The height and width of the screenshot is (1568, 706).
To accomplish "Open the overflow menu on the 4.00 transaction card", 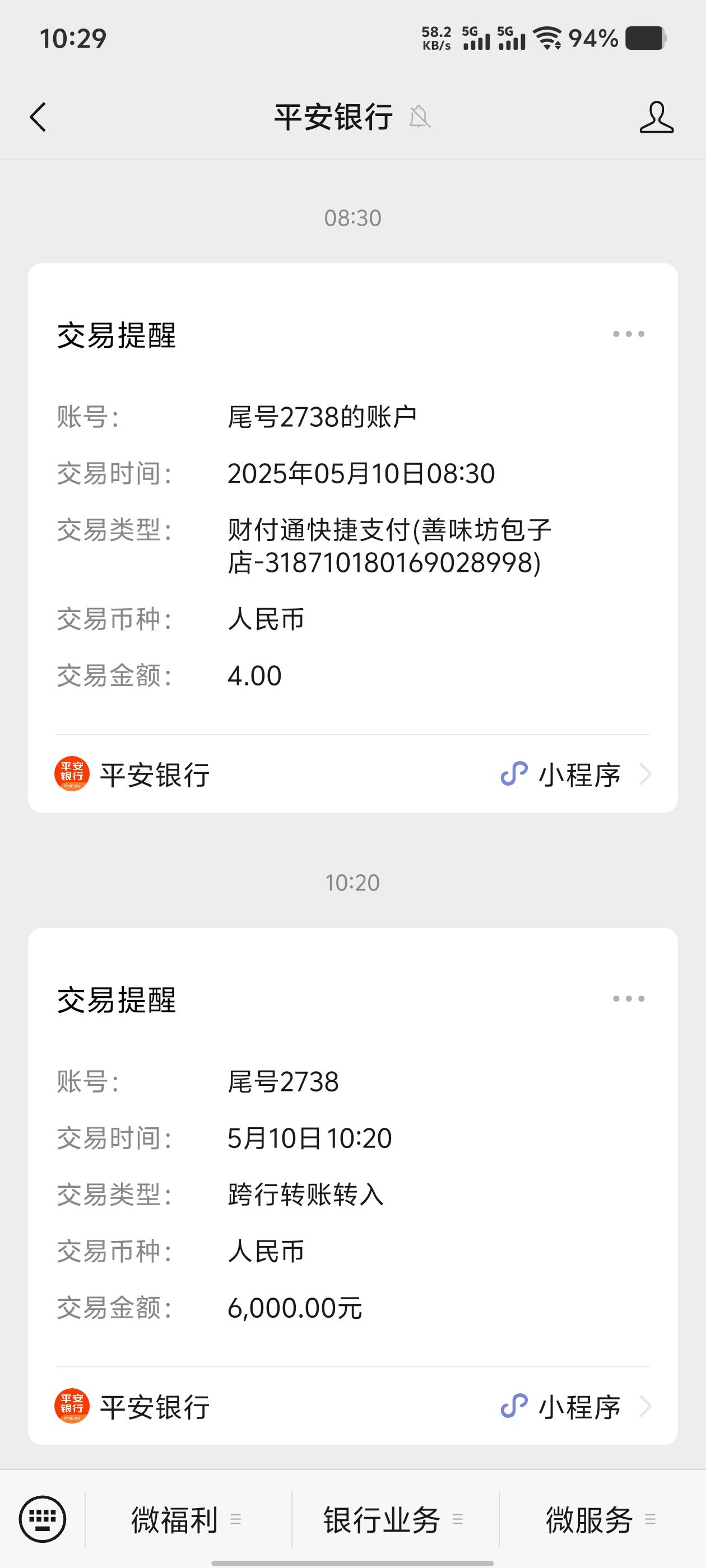I will 629,334.
